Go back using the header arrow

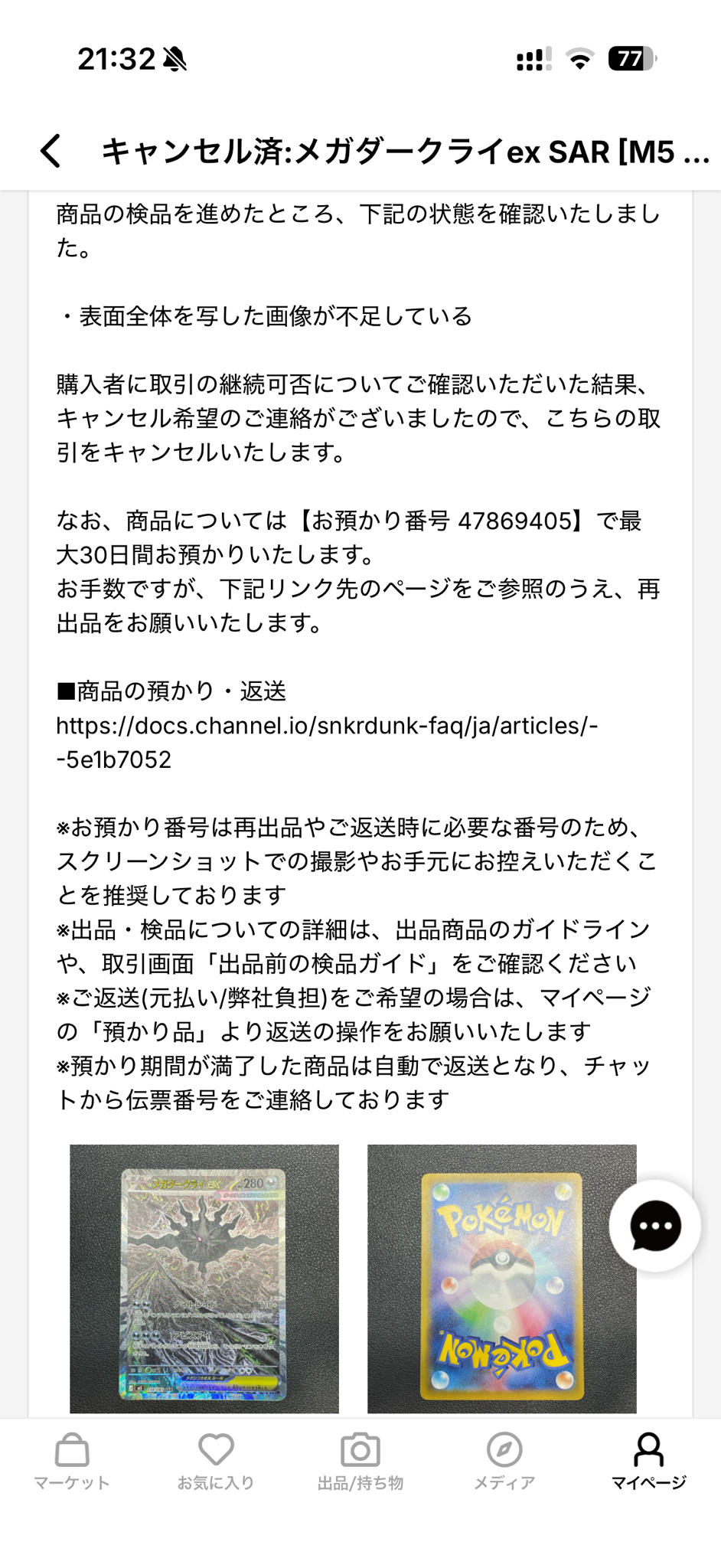click(x=51, y=151)
